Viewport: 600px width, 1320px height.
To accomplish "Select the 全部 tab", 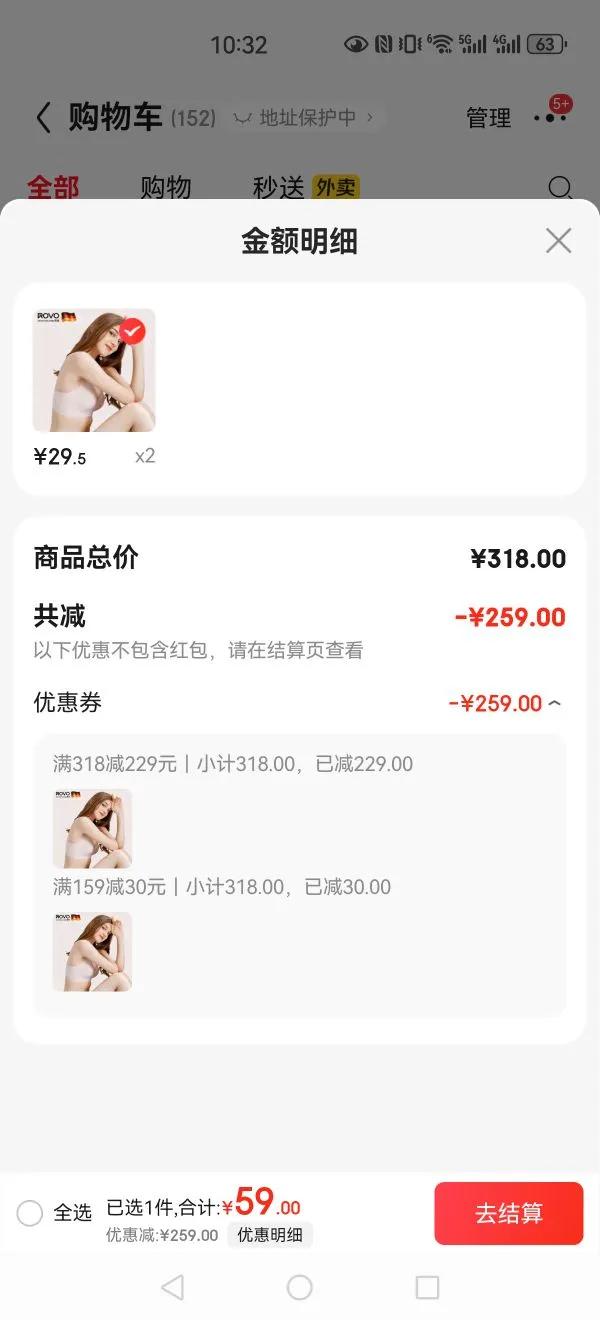I will click(x=53, y=187).
